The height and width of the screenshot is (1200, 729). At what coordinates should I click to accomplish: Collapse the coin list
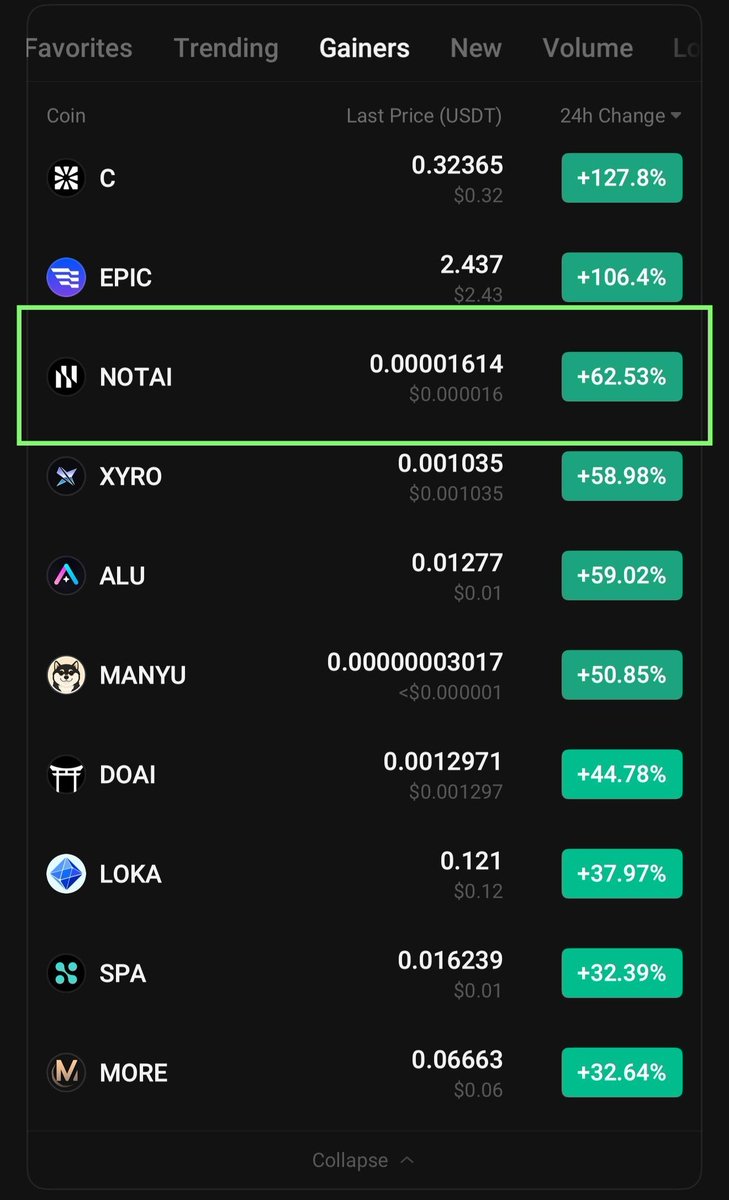pos(364,1160)
